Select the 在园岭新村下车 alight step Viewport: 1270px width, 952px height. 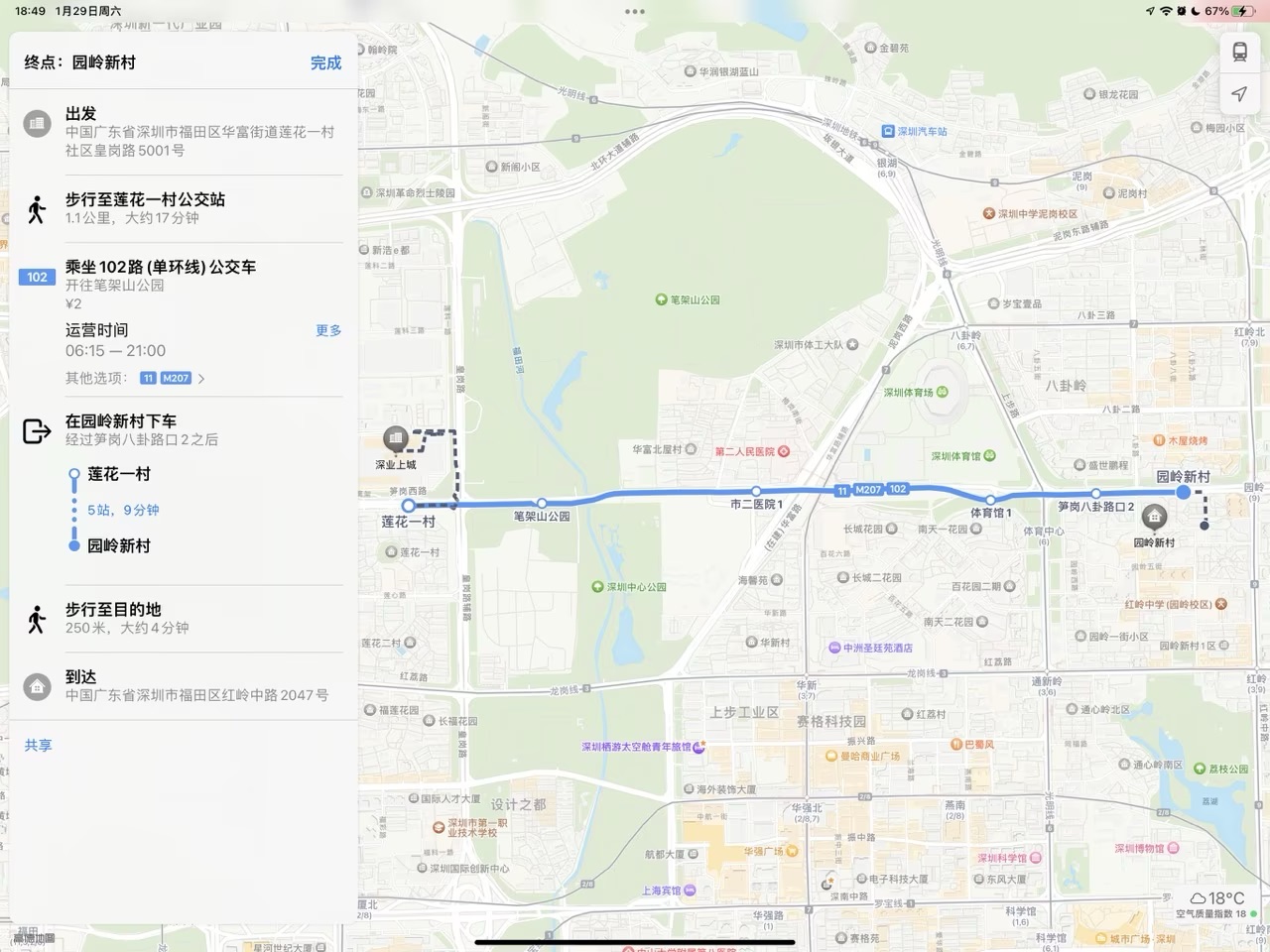[x=182, y=429]
